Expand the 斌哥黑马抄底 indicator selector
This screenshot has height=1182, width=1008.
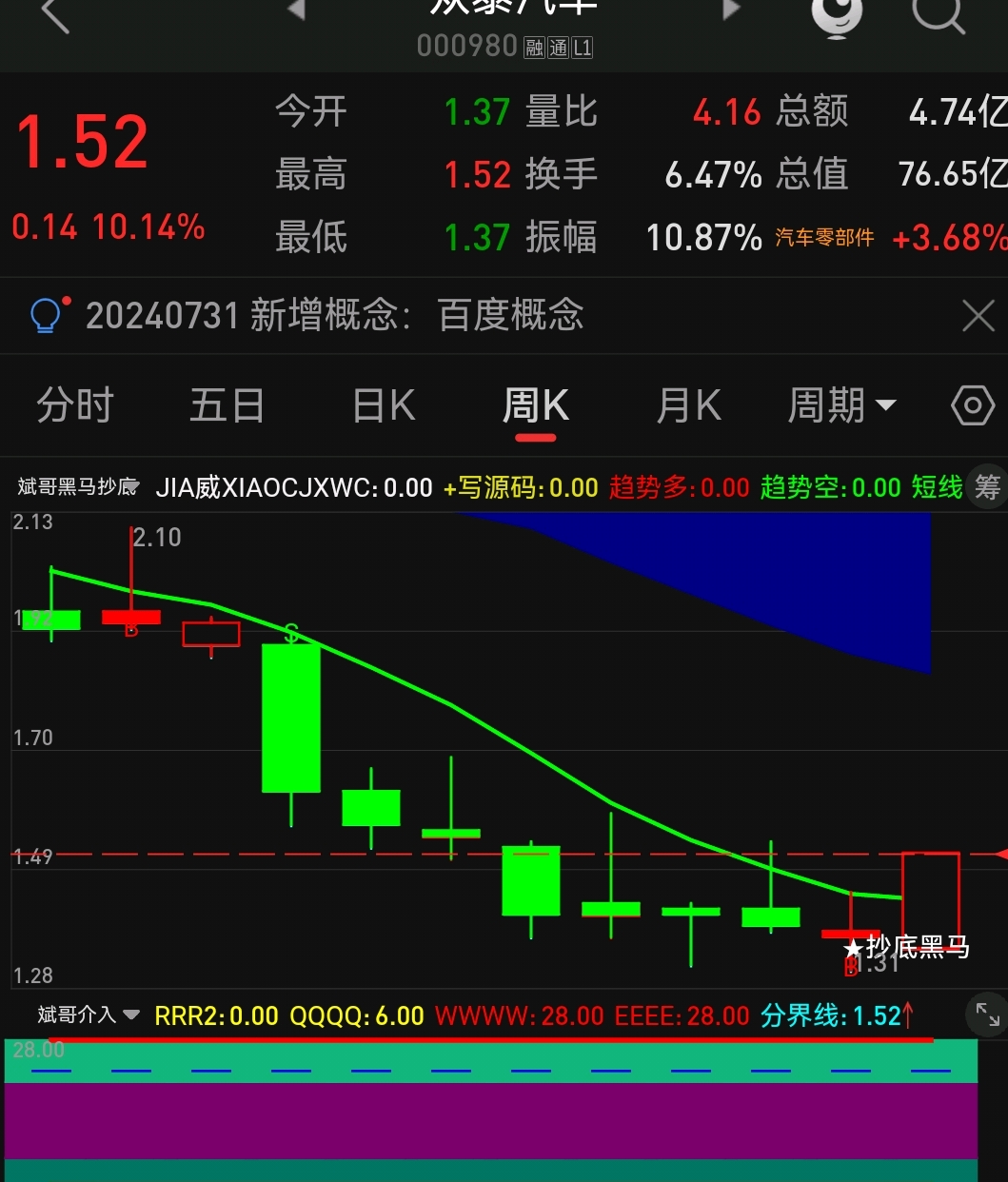[78, 487]
